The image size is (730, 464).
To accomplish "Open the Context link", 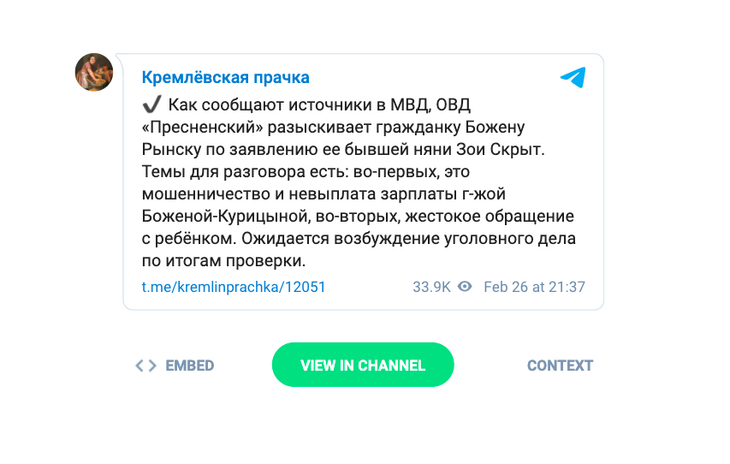I will [560, 366].
